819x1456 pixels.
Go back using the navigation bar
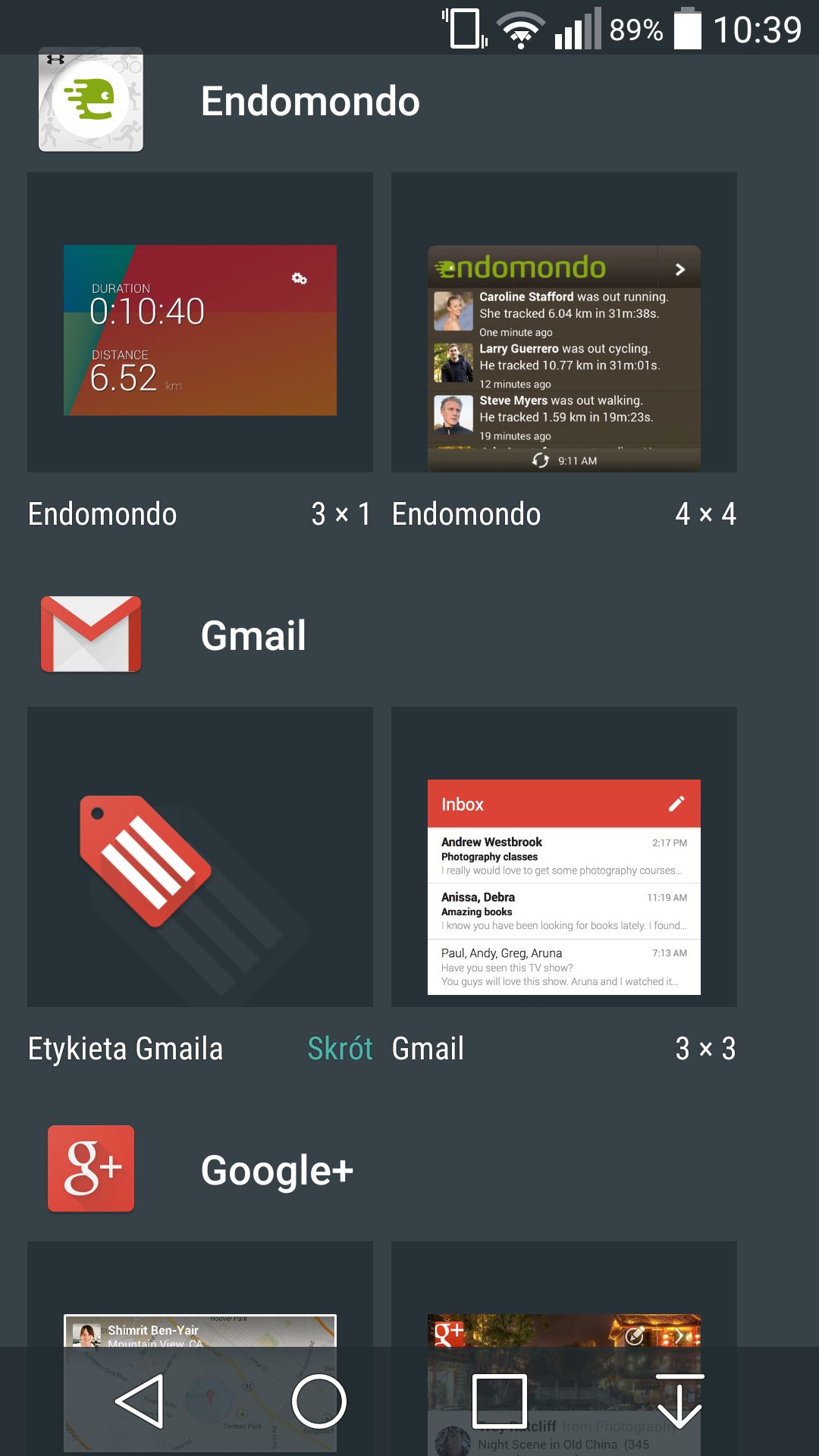click(x=140, y=1401)
